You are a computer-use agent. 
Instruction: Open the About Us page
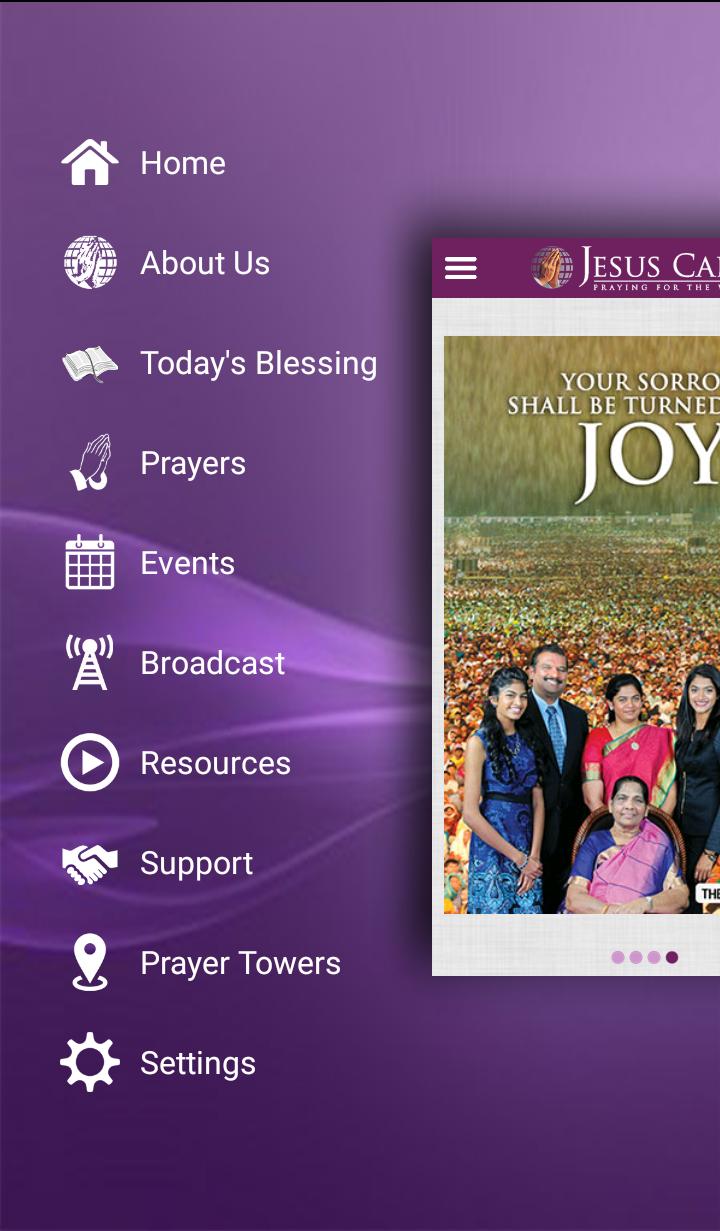click(x=204, y=263)
